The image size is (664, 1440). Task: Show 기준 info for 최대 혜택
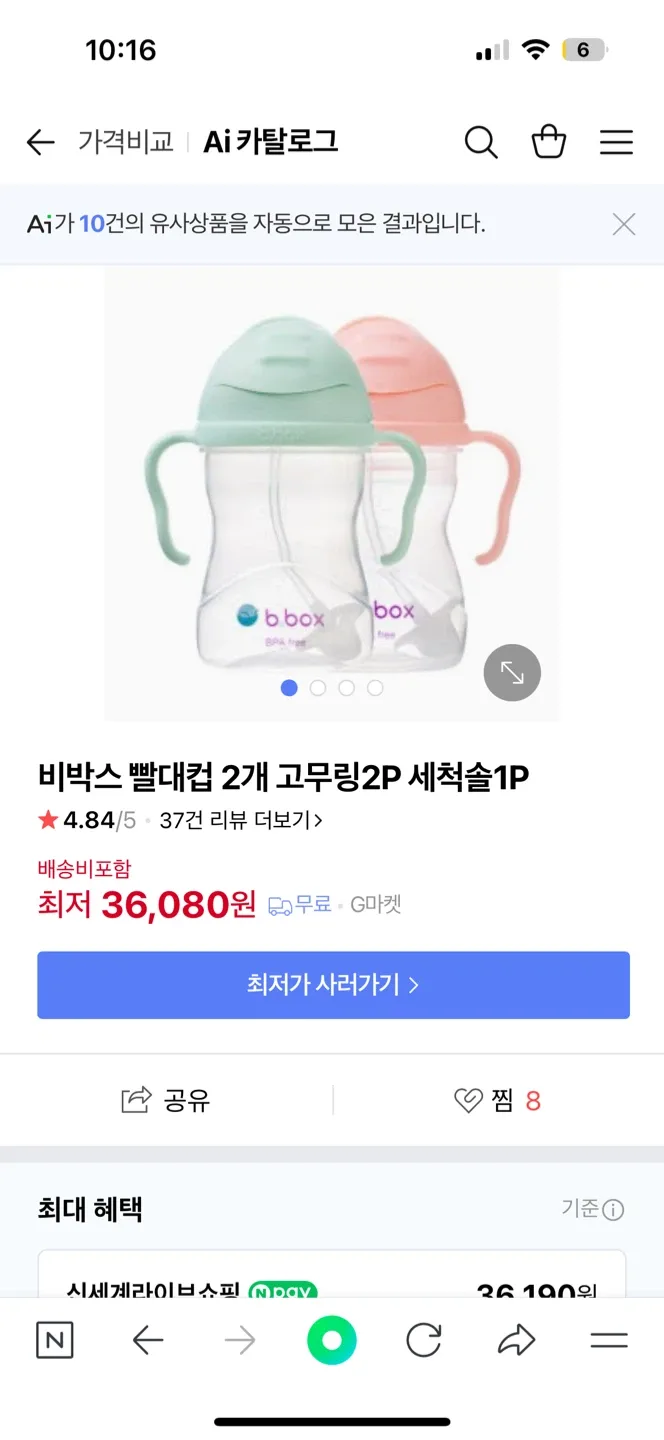pos(593,1209)
